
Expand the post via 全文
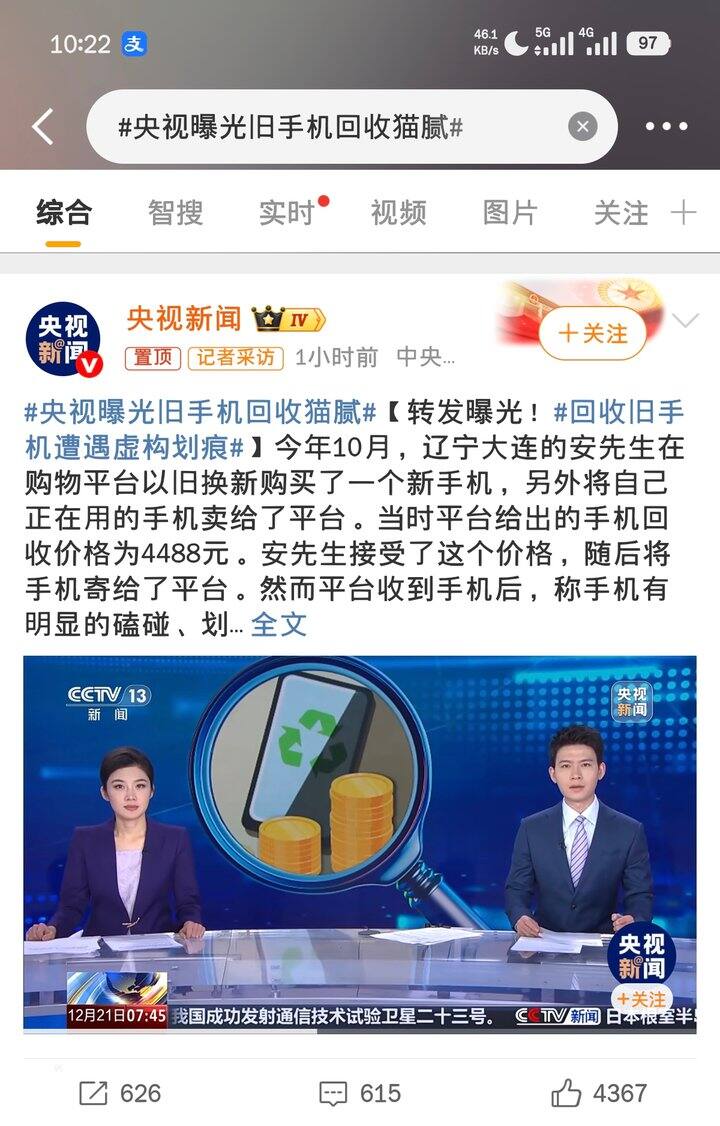pyautogui.click(x=278, y=624)
